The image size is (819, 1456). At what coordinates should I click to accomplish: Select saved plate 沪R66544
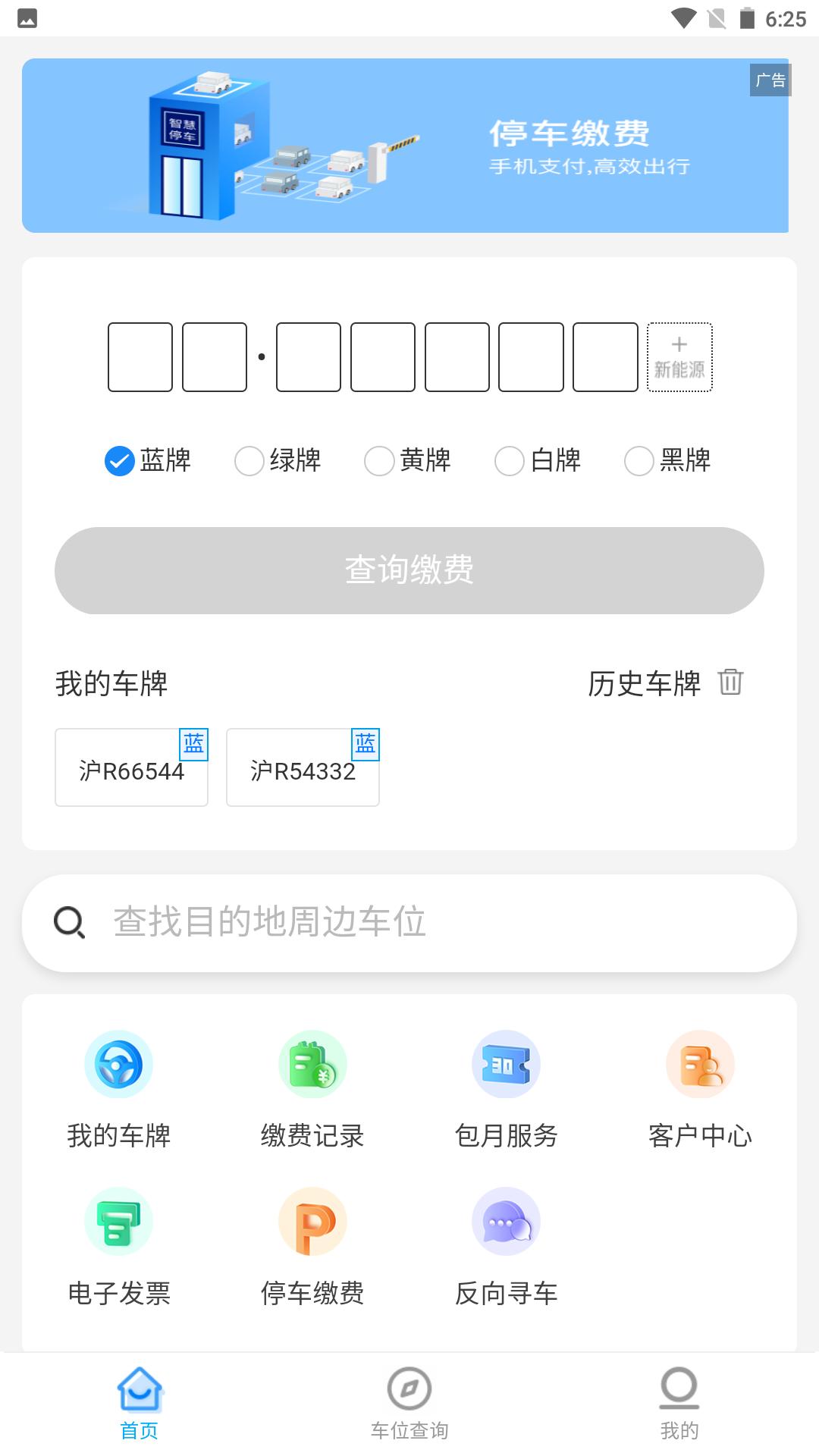[x=130, y=767]
